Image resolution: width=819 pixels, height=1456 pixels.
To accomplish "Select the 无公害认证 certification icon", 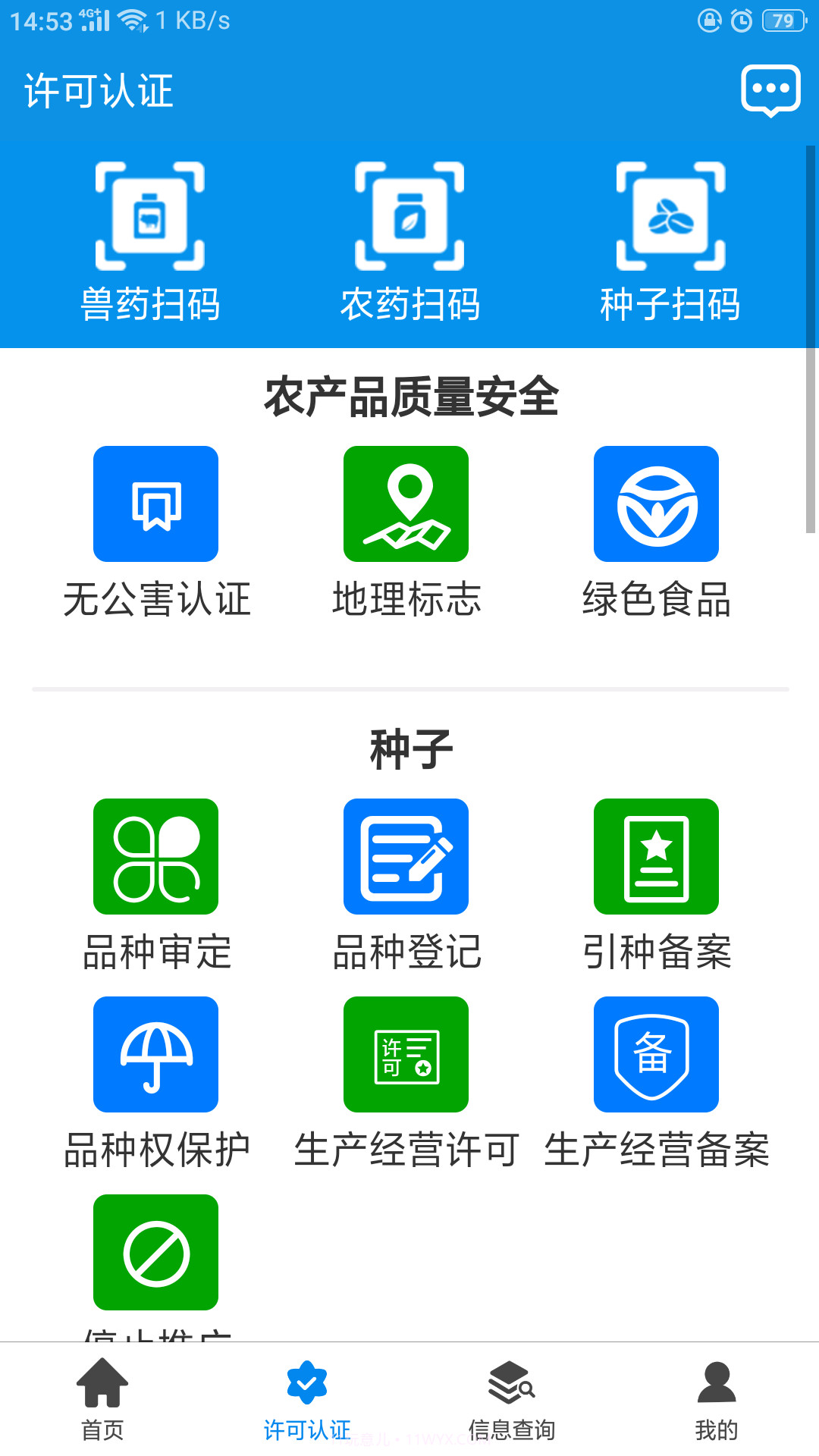I will click(x=155, y=503).
